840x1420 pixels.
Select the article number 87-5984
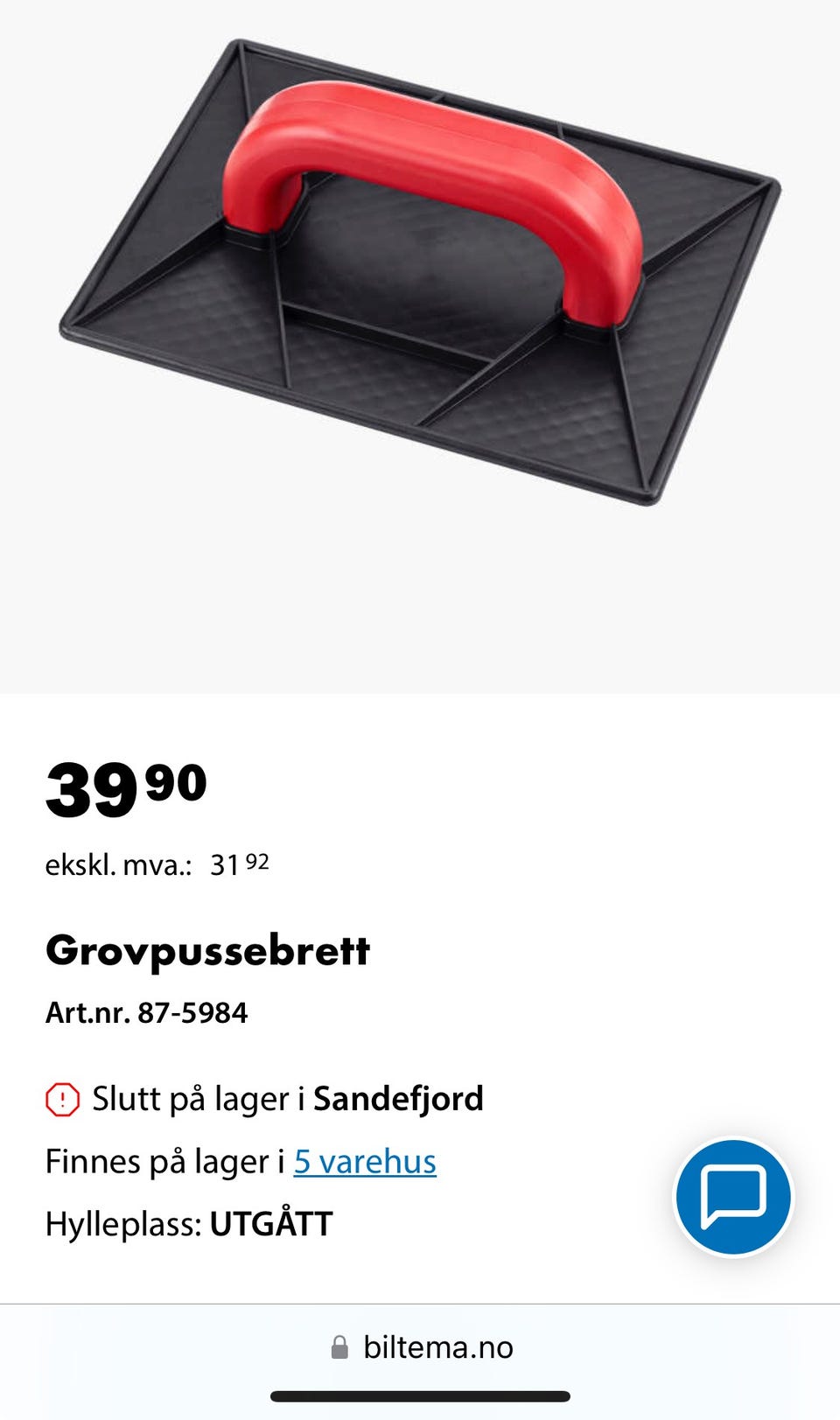pos(147,1014)
